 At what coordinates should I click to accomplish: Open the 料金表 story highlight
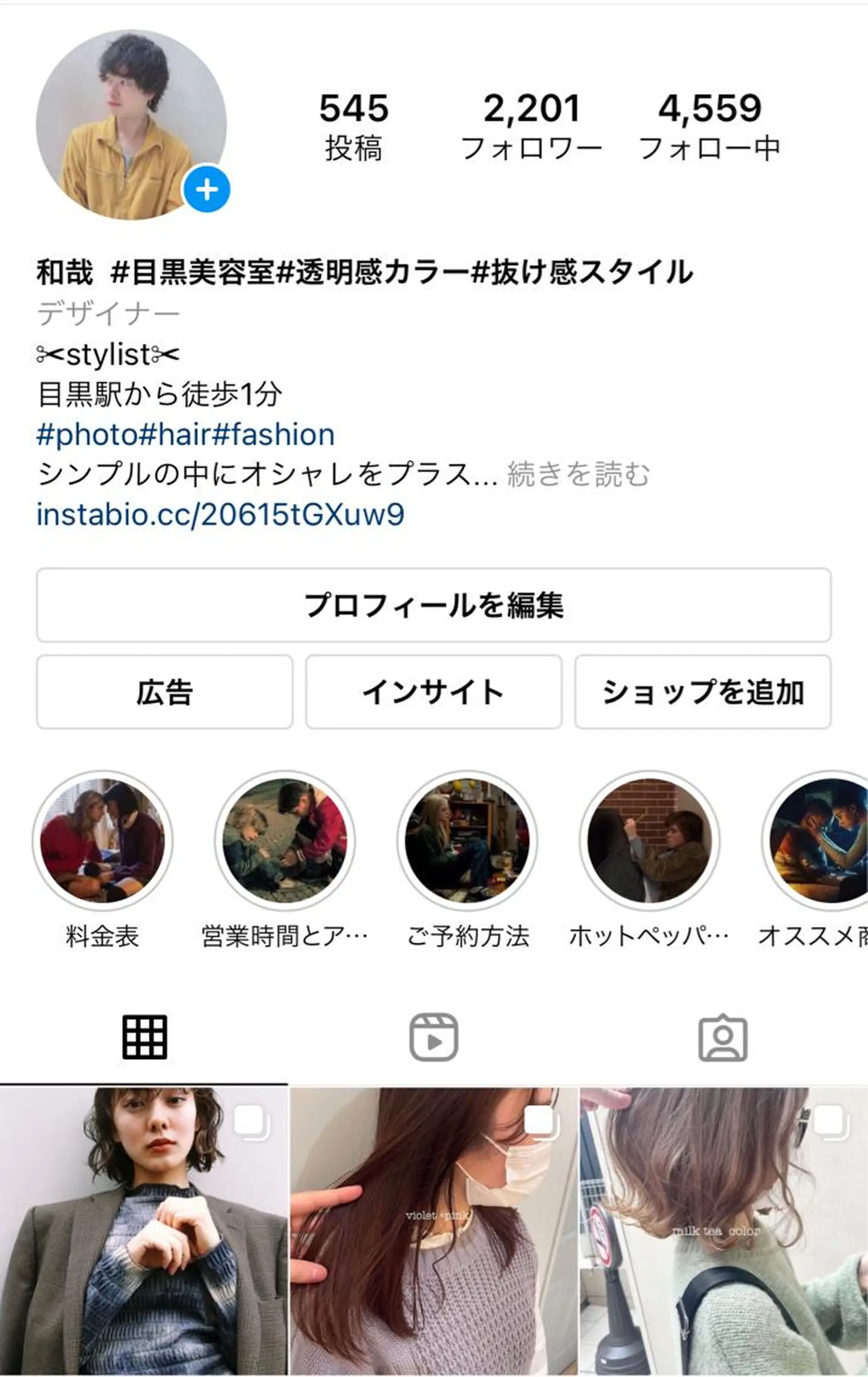pyautogui.click(x=102, y=840)
